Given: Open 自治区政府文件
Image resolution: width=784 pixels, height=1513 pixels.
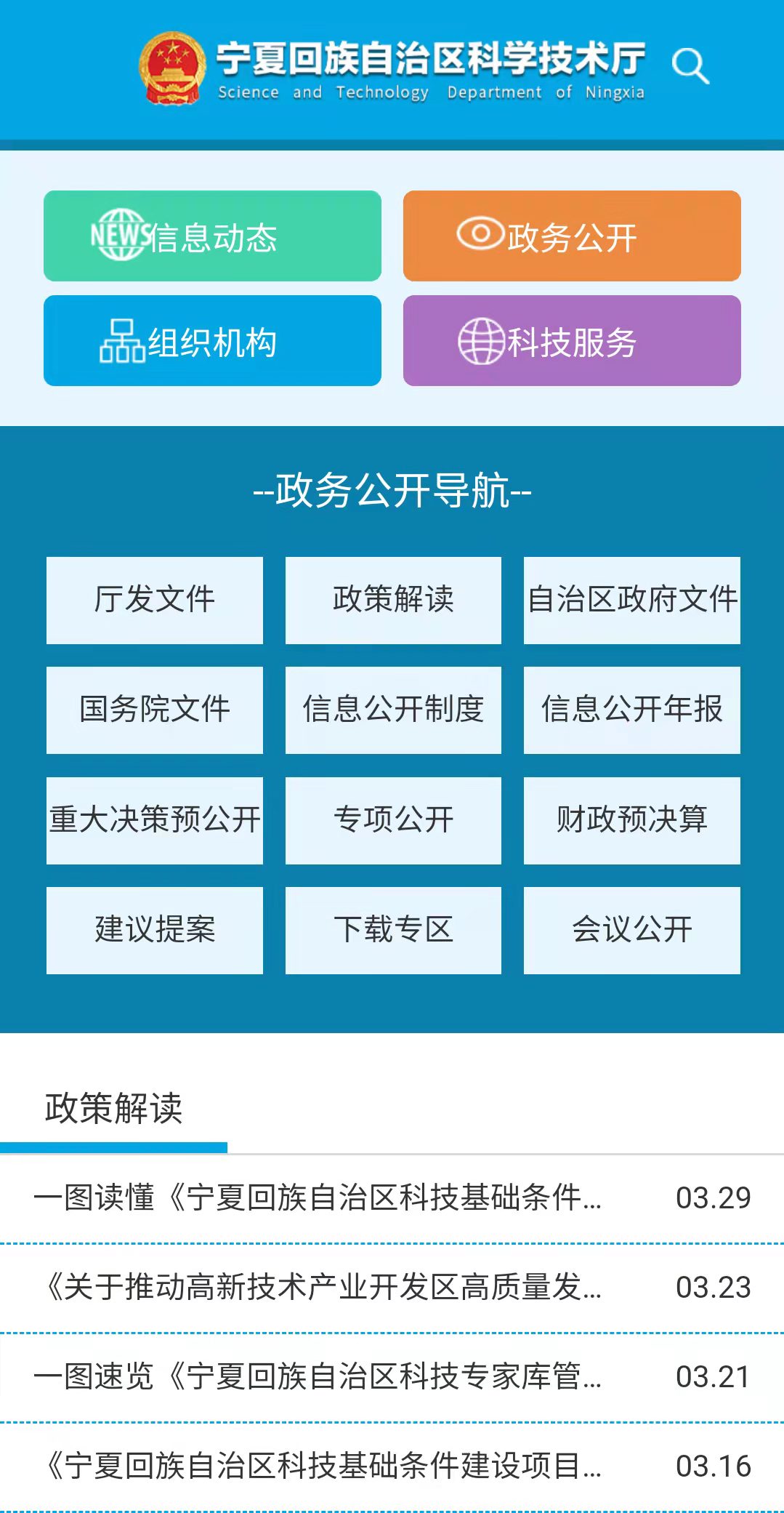Looking at the screenshot, I should click(x=631, y=601).
